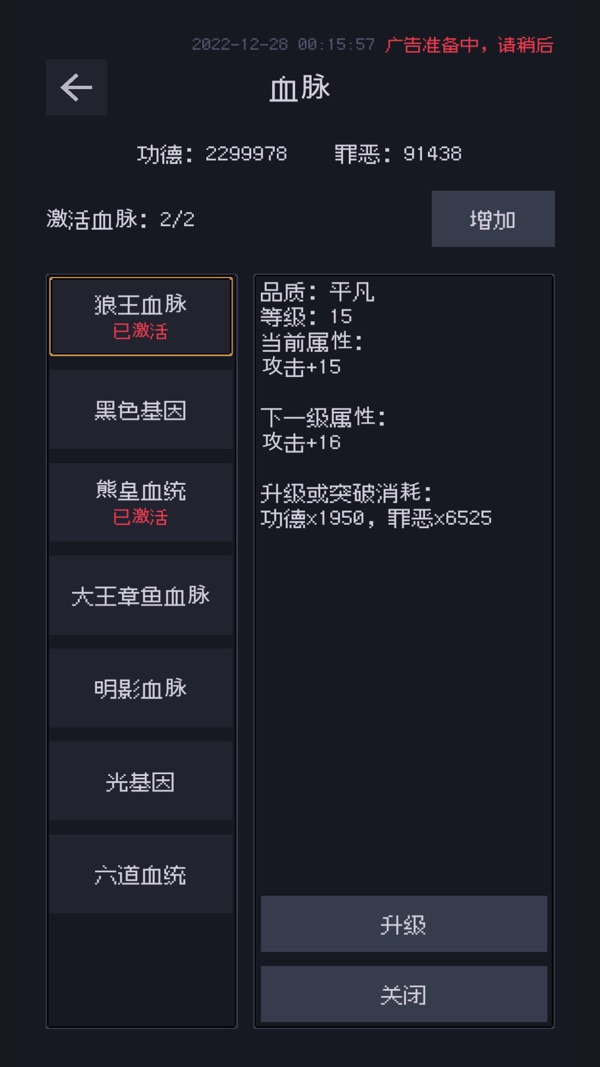
Task: Open 黑色基因 bloodline details
Action: [141, 410]
